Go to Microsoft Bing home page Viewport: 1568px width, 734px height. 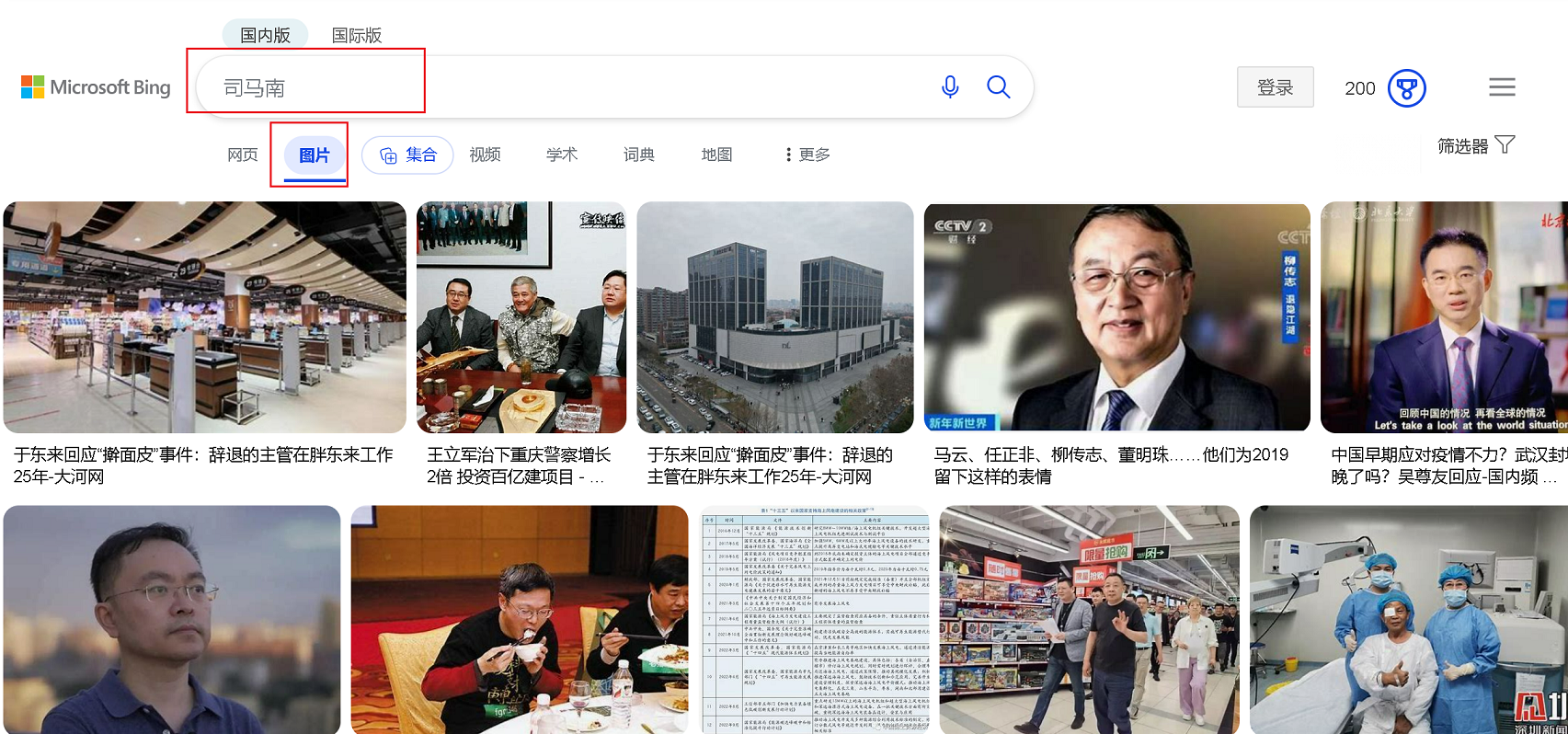pos(96,87)
